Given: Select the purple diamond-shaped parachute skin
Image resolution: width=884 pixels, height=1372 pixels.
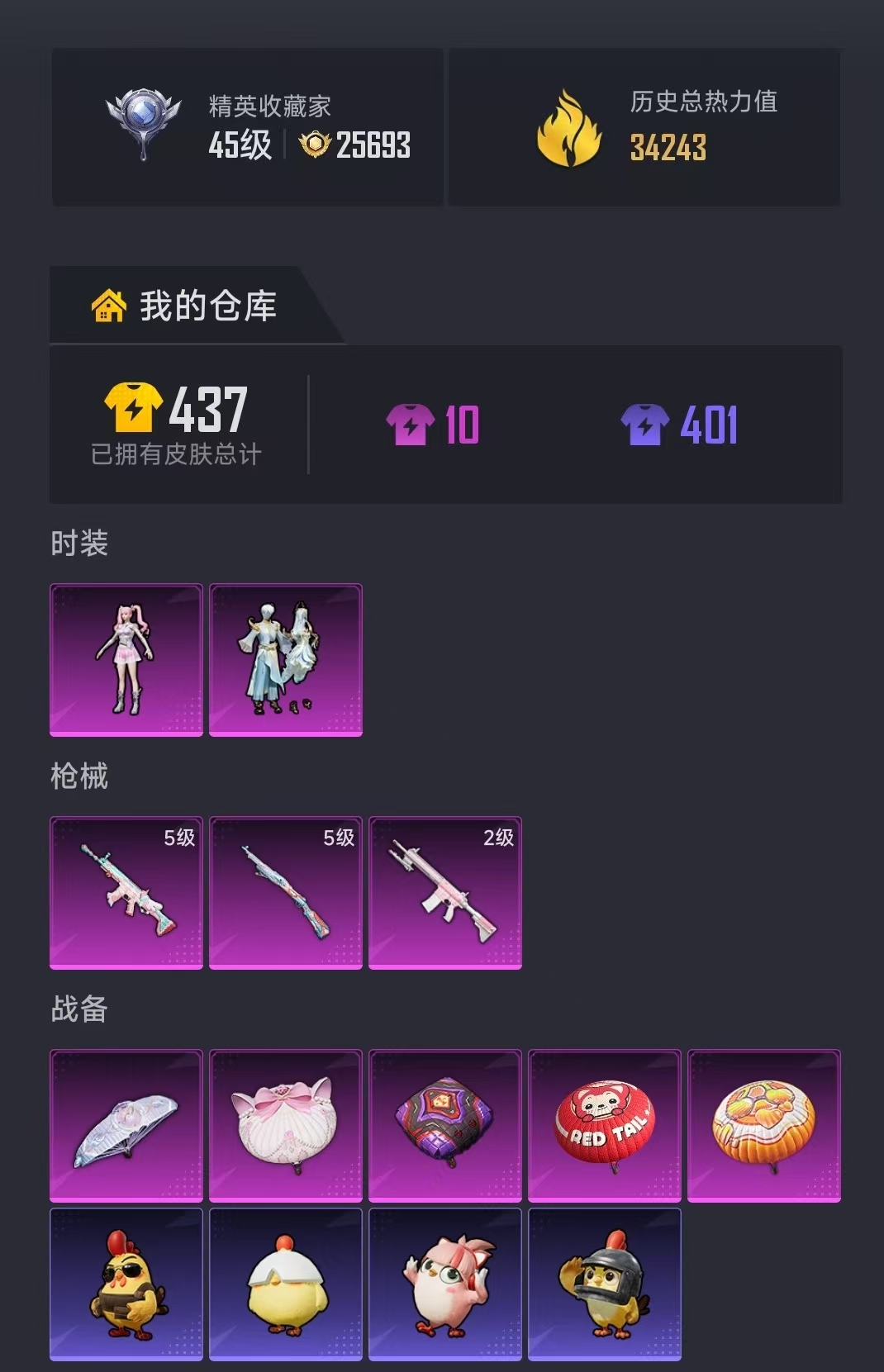Looking at the screenshot, I should (x=444, y=1125).
